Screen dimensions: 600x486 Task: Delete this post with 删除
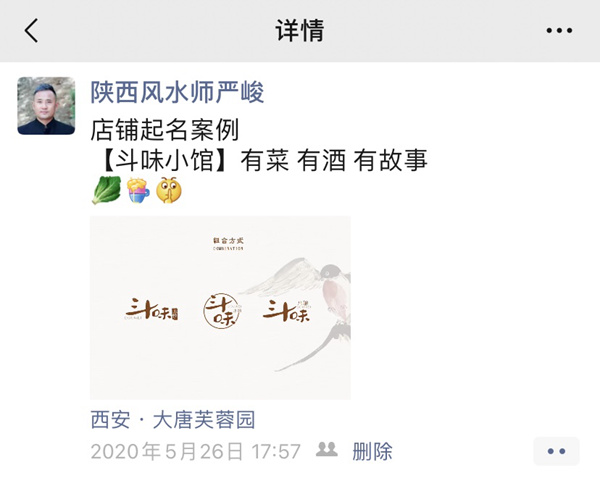click(372, 451)
